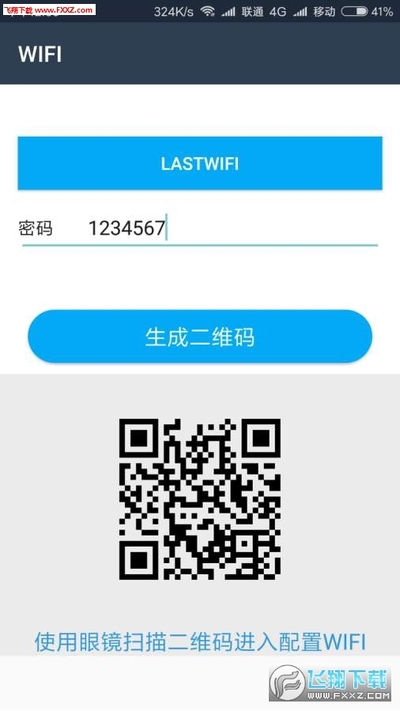The image size is (400, 711).
Task: Tap the LASTWIFI network button
Action: click(200, 163)
